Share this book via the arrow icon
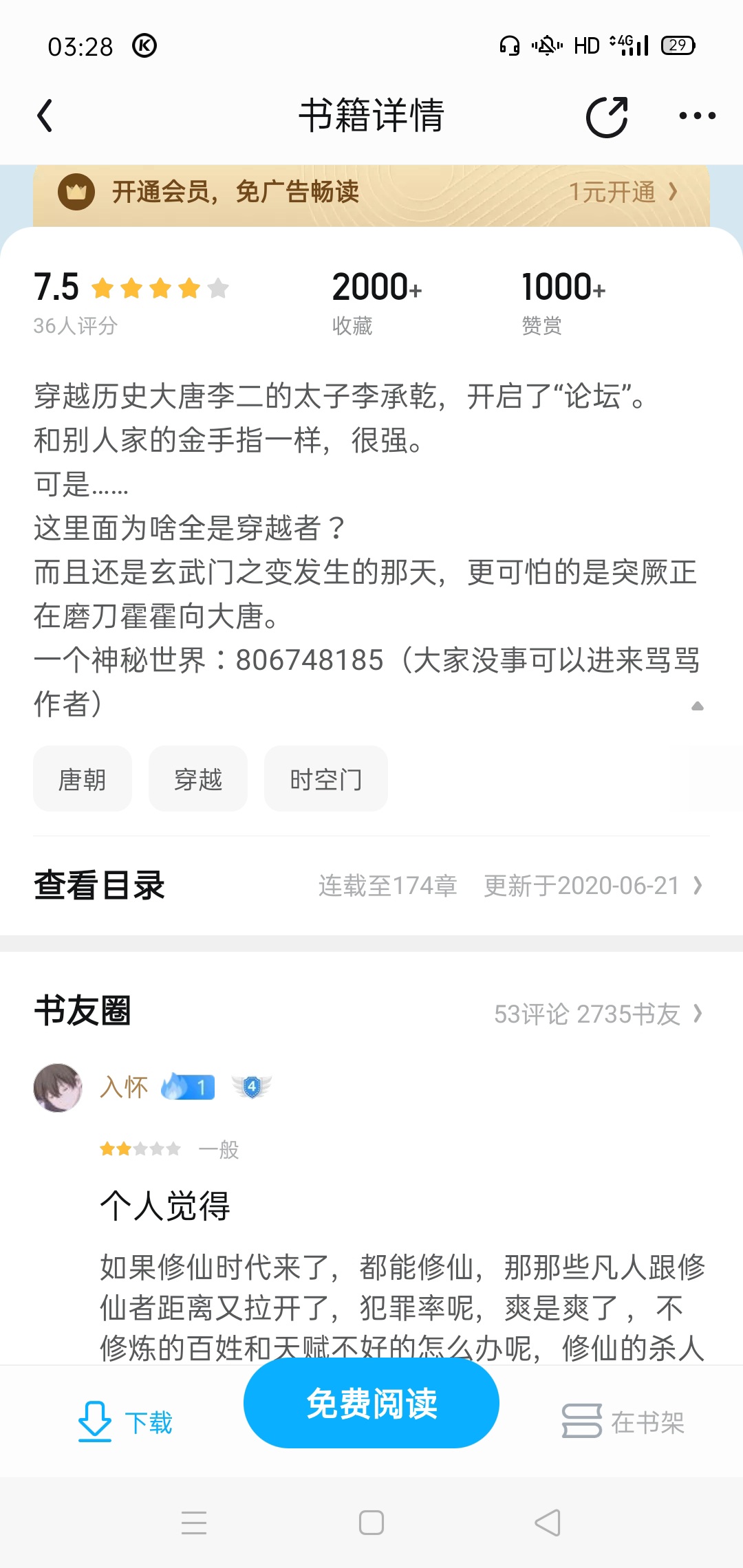 [607, 117]
